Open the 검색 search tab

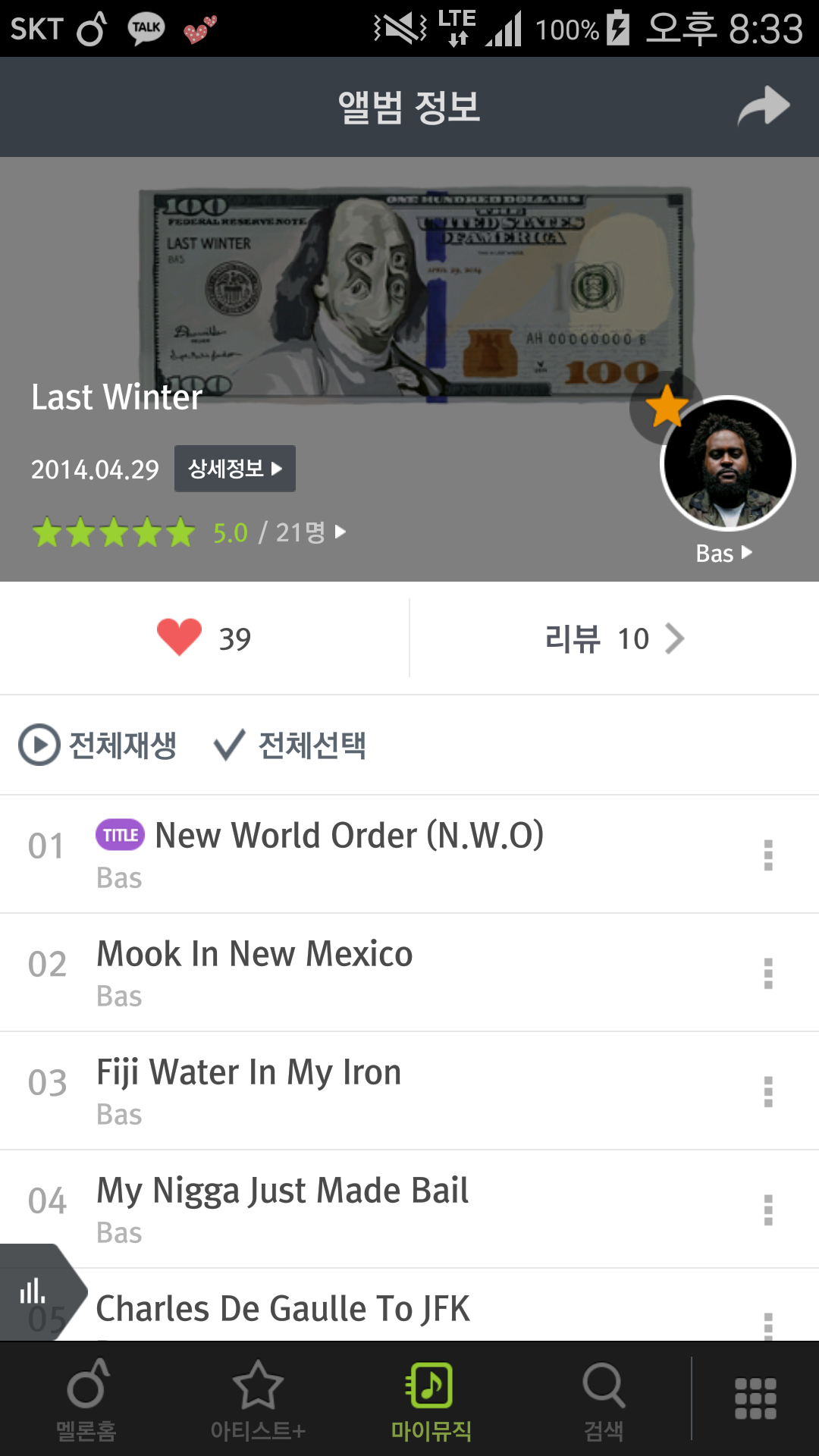tap(604, 1400)
